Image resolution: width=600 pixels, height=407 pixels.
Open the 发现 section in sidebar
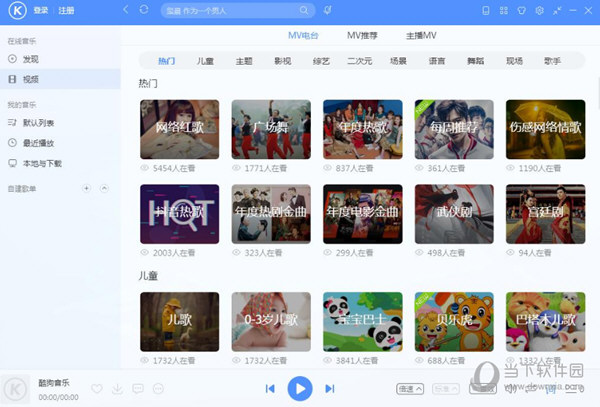tap(30, 59)
